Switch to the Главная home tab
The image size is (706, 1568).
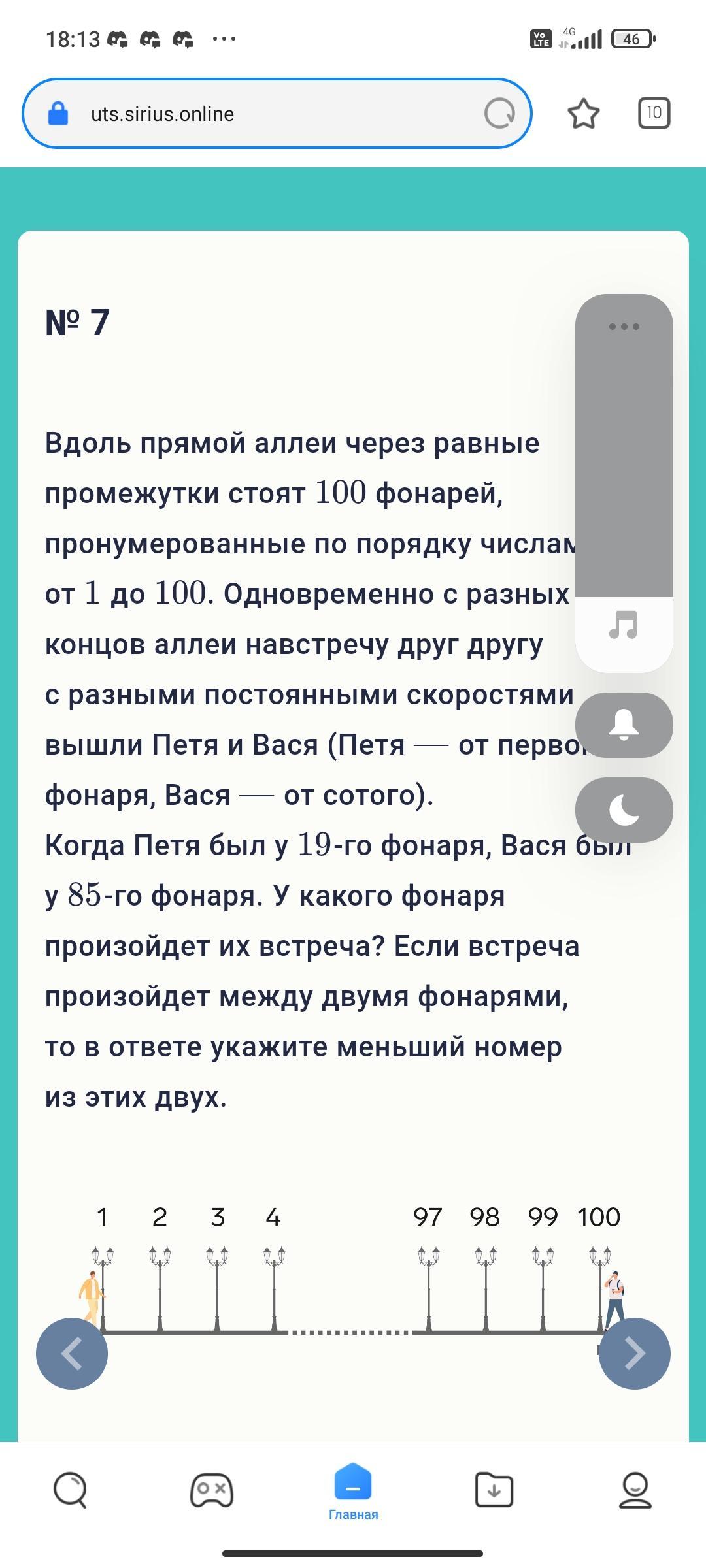pyautogui.click(x=353, y=1490)
